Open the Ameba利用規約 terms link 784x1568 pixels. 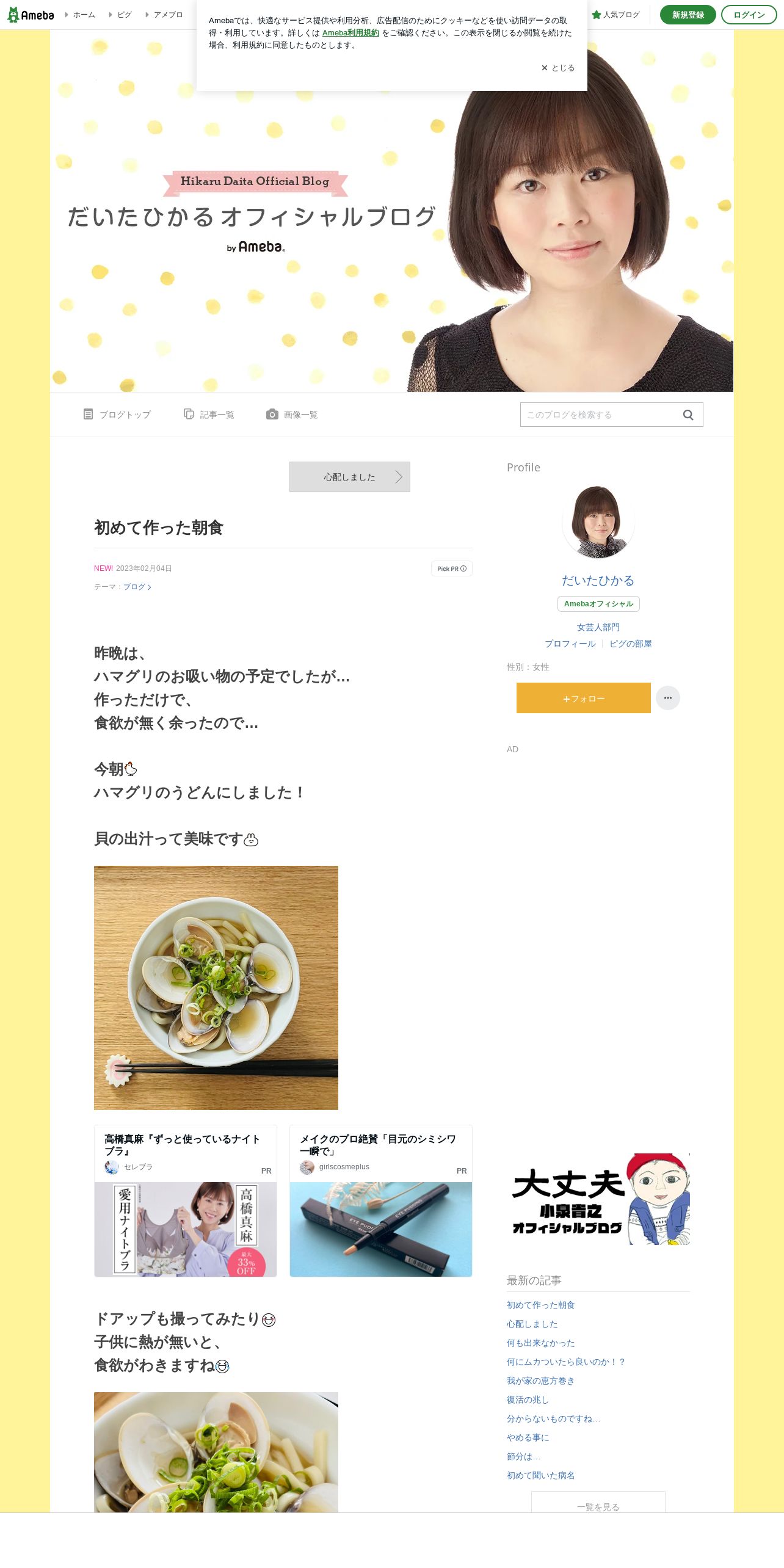[350, 33]
